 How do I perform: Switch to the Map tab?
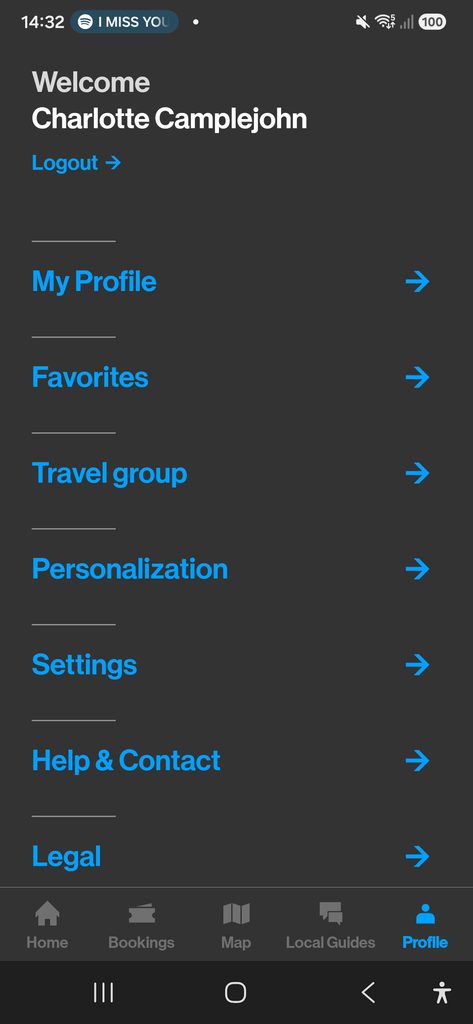236,925
